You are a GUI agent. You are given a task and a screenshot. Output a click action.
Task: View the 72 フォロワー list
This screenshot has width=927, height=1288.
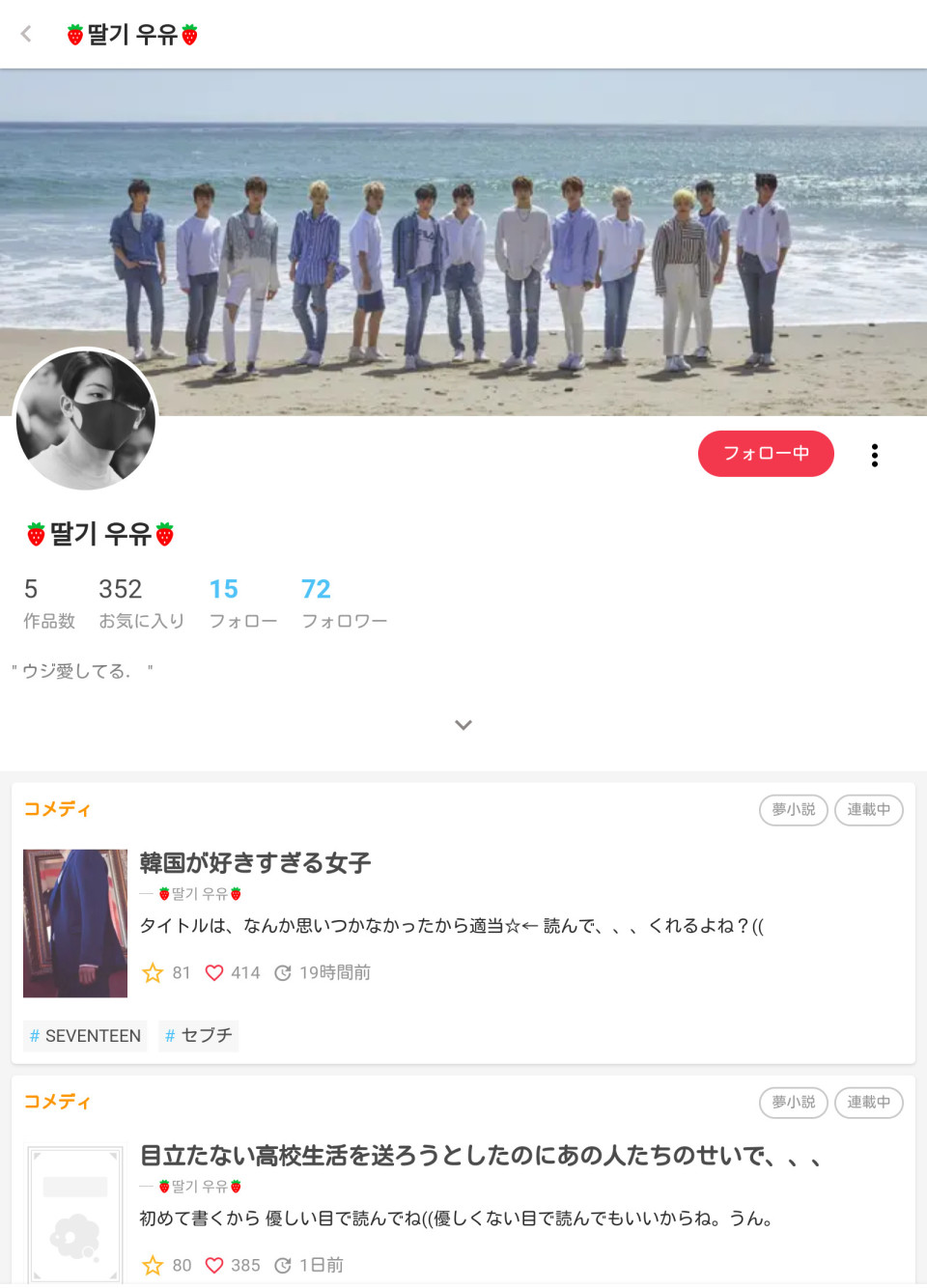[344, 603]
